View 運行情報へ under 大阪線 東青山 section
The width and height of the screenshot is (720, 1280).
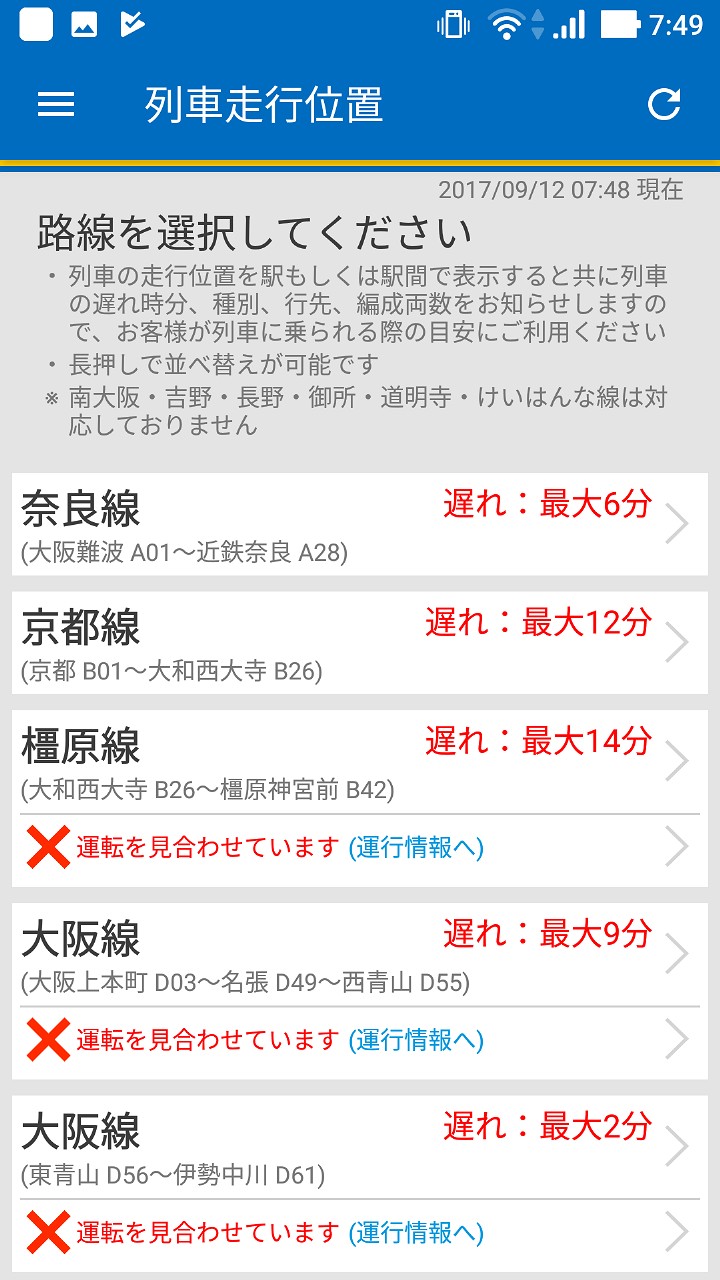(416, 1233)
